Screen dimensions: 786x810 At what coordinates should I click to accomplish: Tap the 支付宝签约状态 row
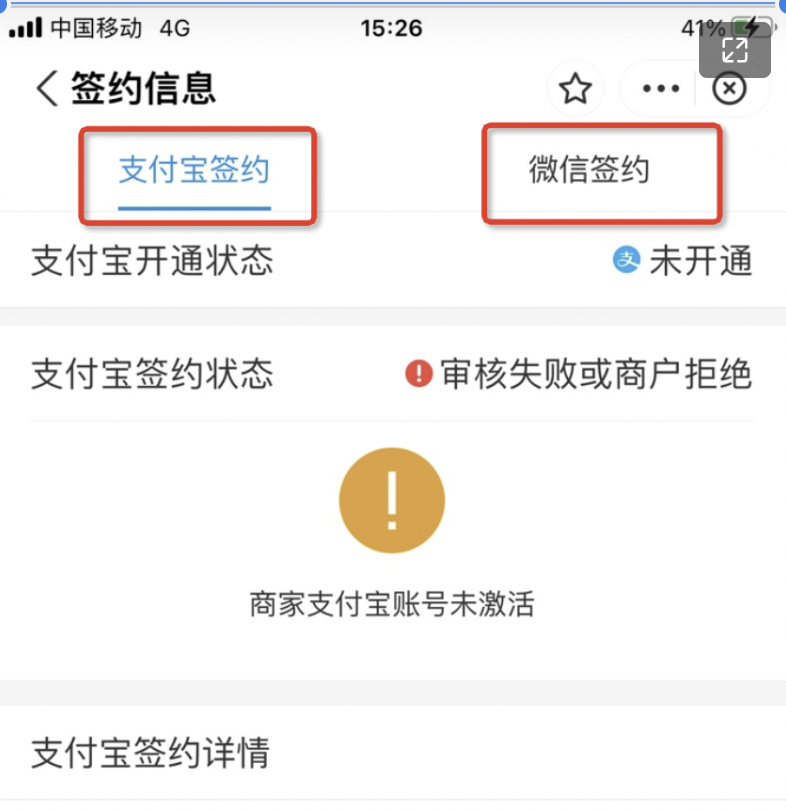(x=151, y=374)
